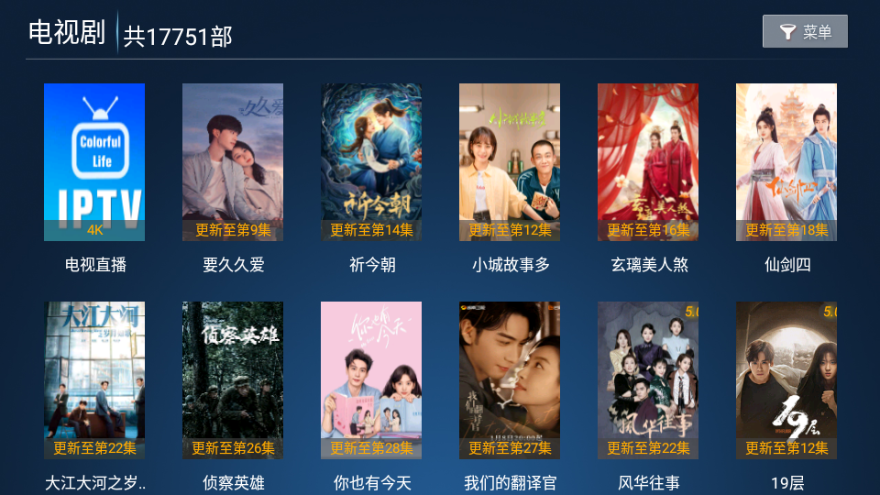Screen dimensions: 880x495
Task: Select the show 祈今朝
Action: click(371, 162)
